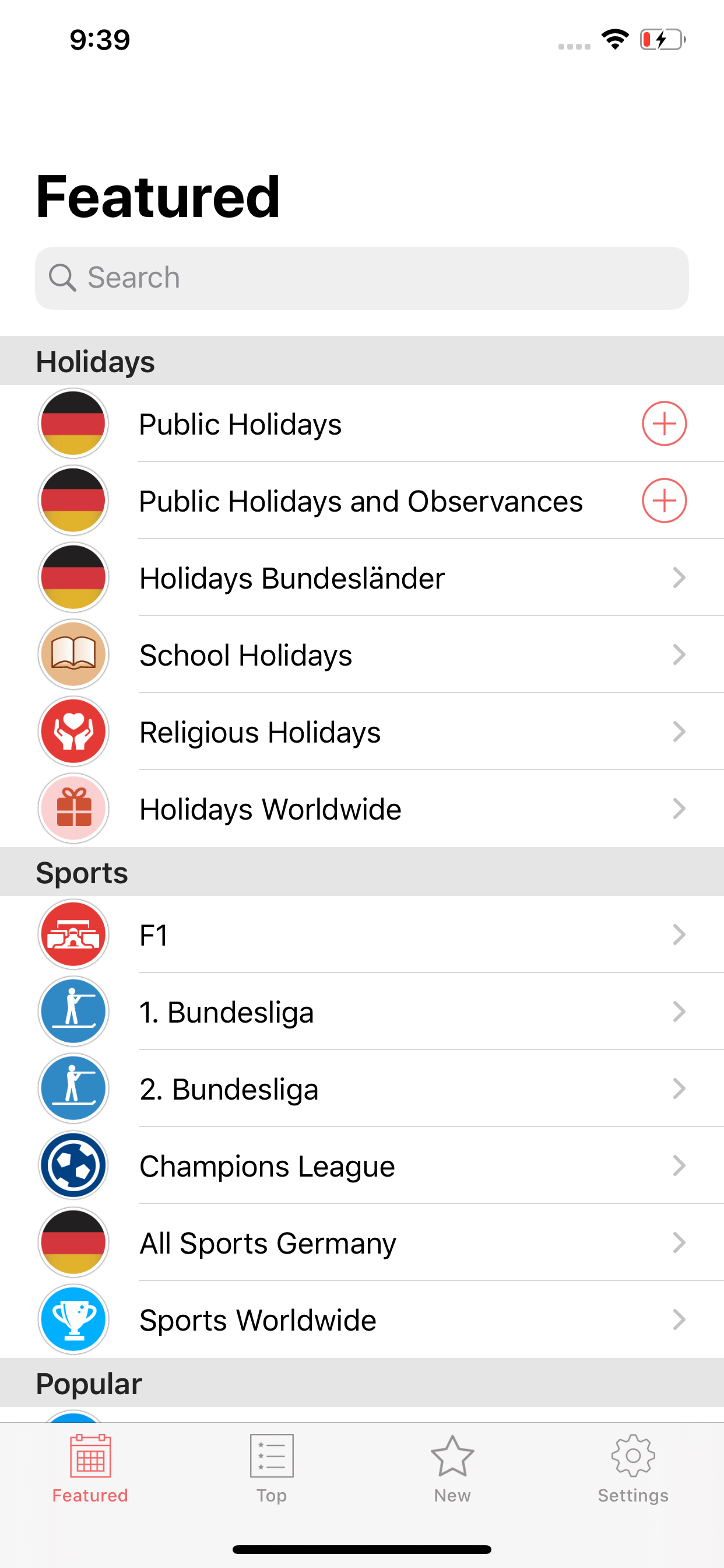
Task: Add Public Holidays and Observances calendar
Action: click(x=664, y=501)
